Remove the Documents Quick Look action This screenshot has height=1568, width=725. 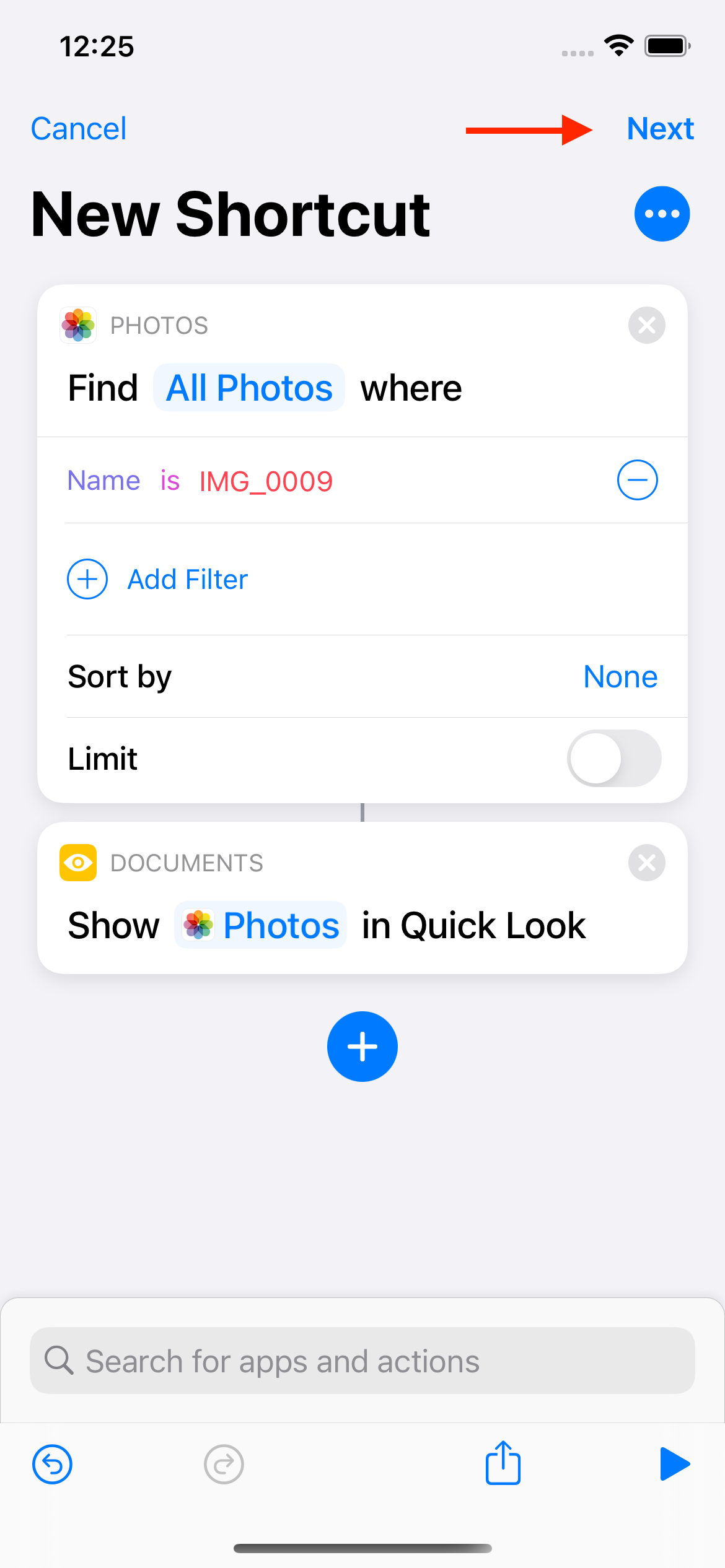point(646,863)
